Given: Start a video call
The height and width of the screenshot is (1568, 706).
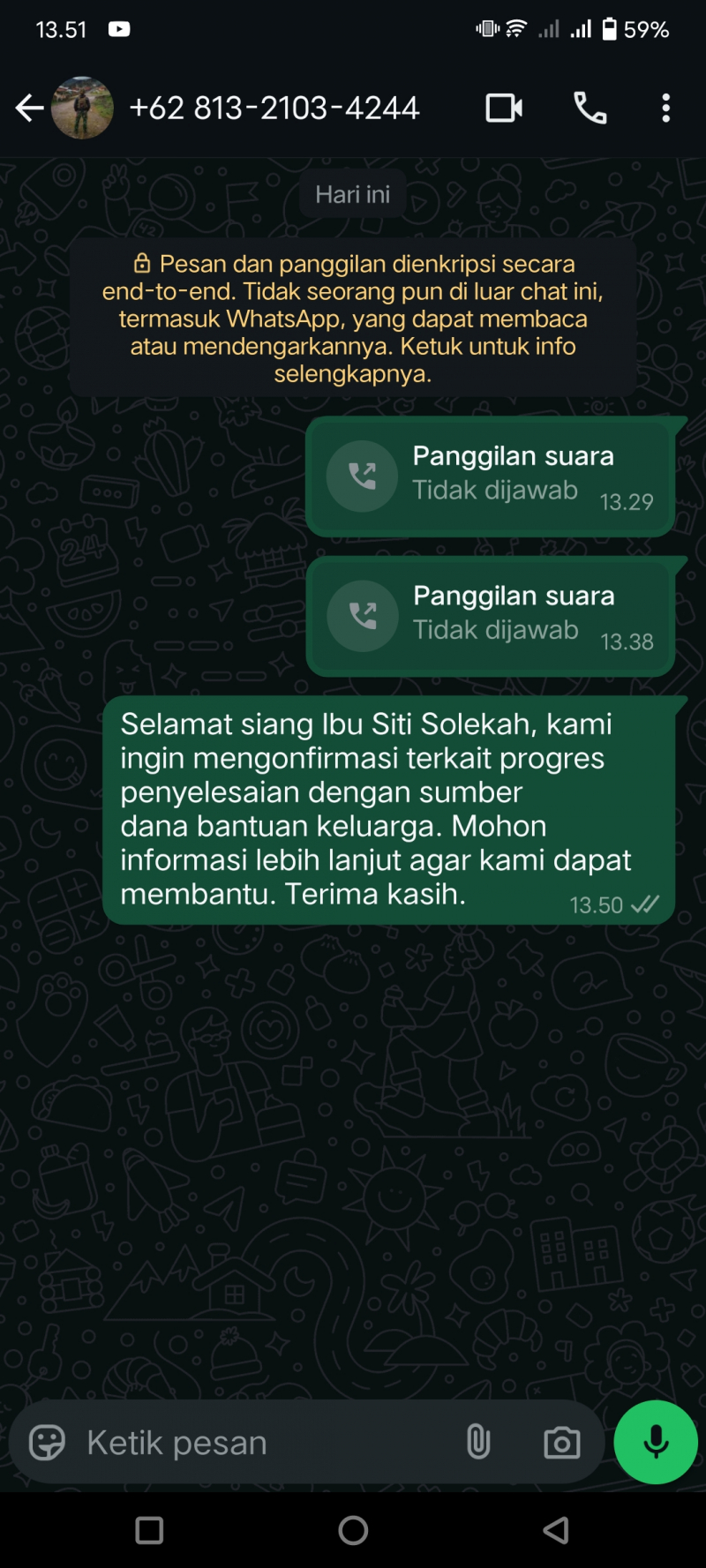Looking at the screenshot, I should 504,109.
